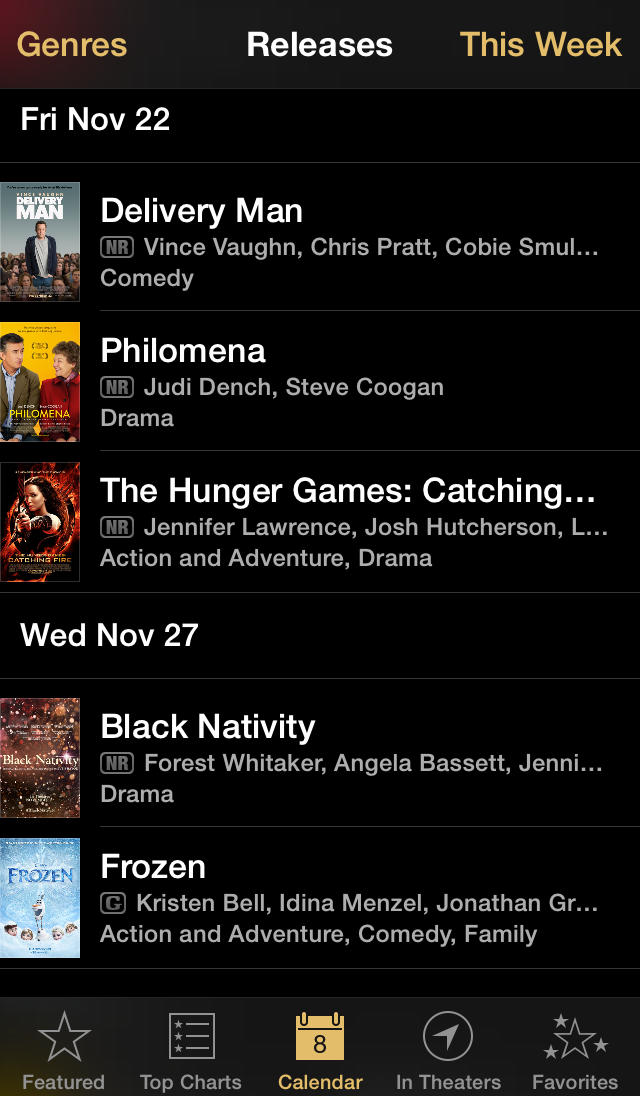The image size is (640, 1096).
Task: Select the Calendar tab
Action: [x=320, y=1048]
